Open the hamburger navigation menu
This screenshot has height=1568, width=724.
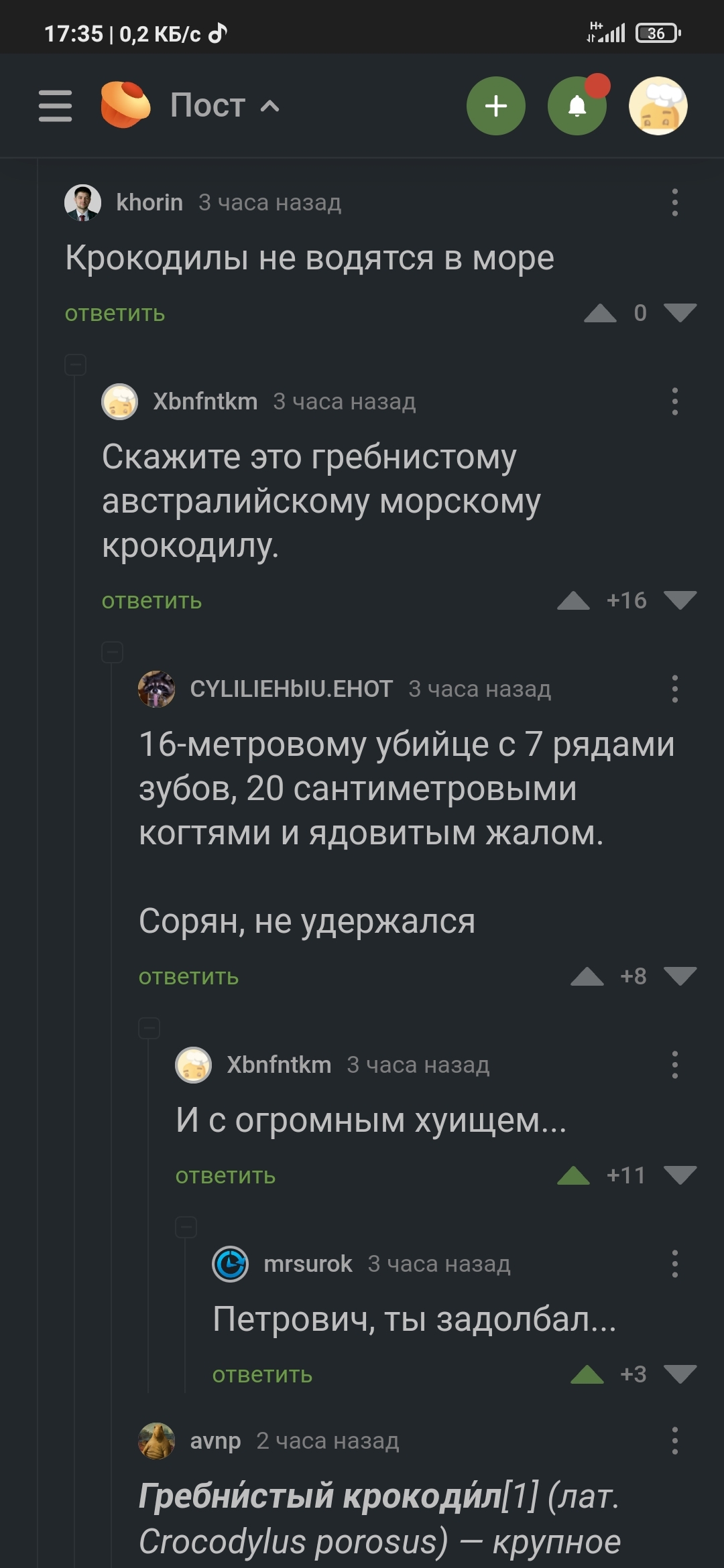pos(55,106)
